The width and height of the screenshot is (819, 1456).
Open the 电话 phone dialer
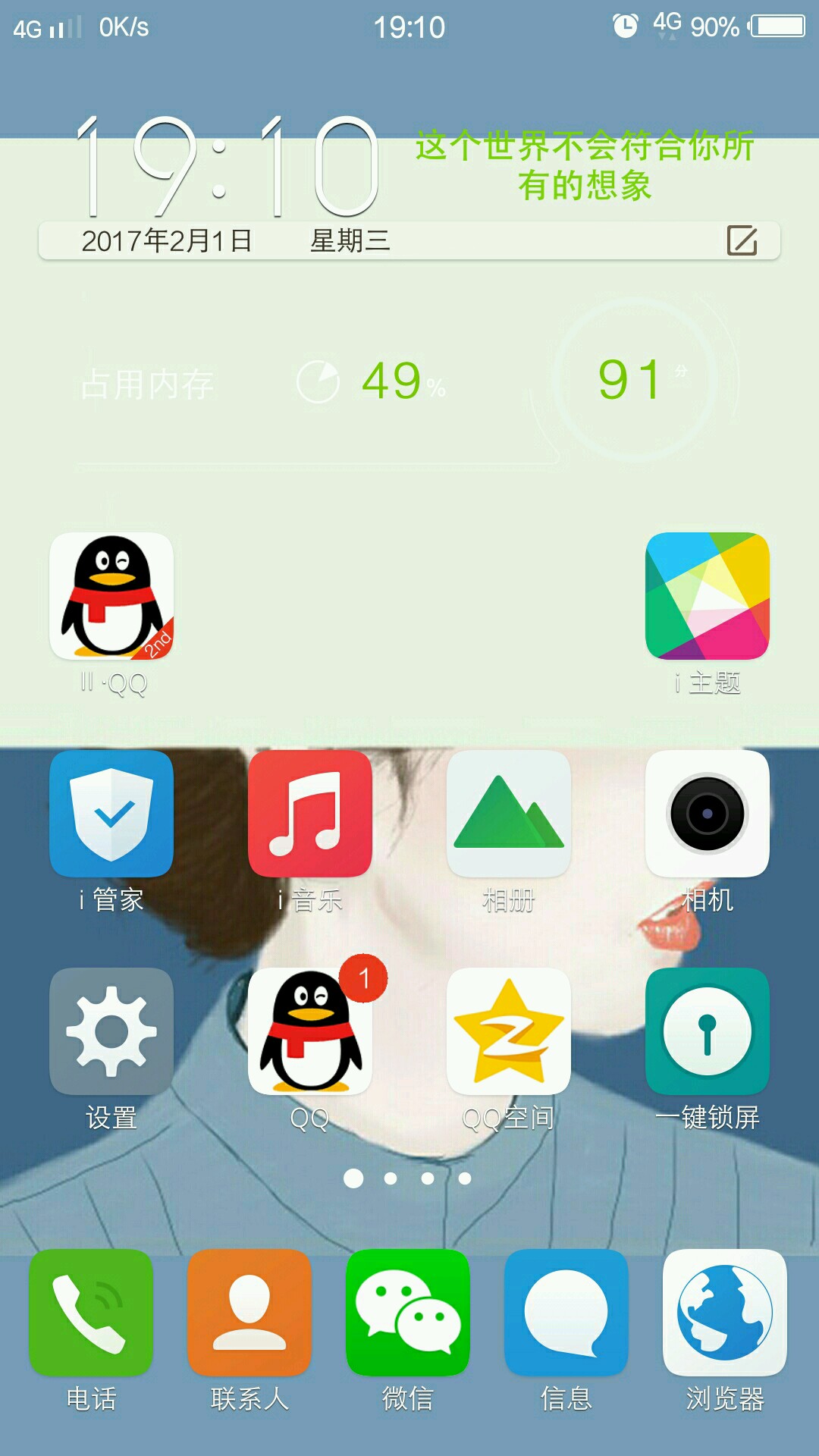(91, 1313)
